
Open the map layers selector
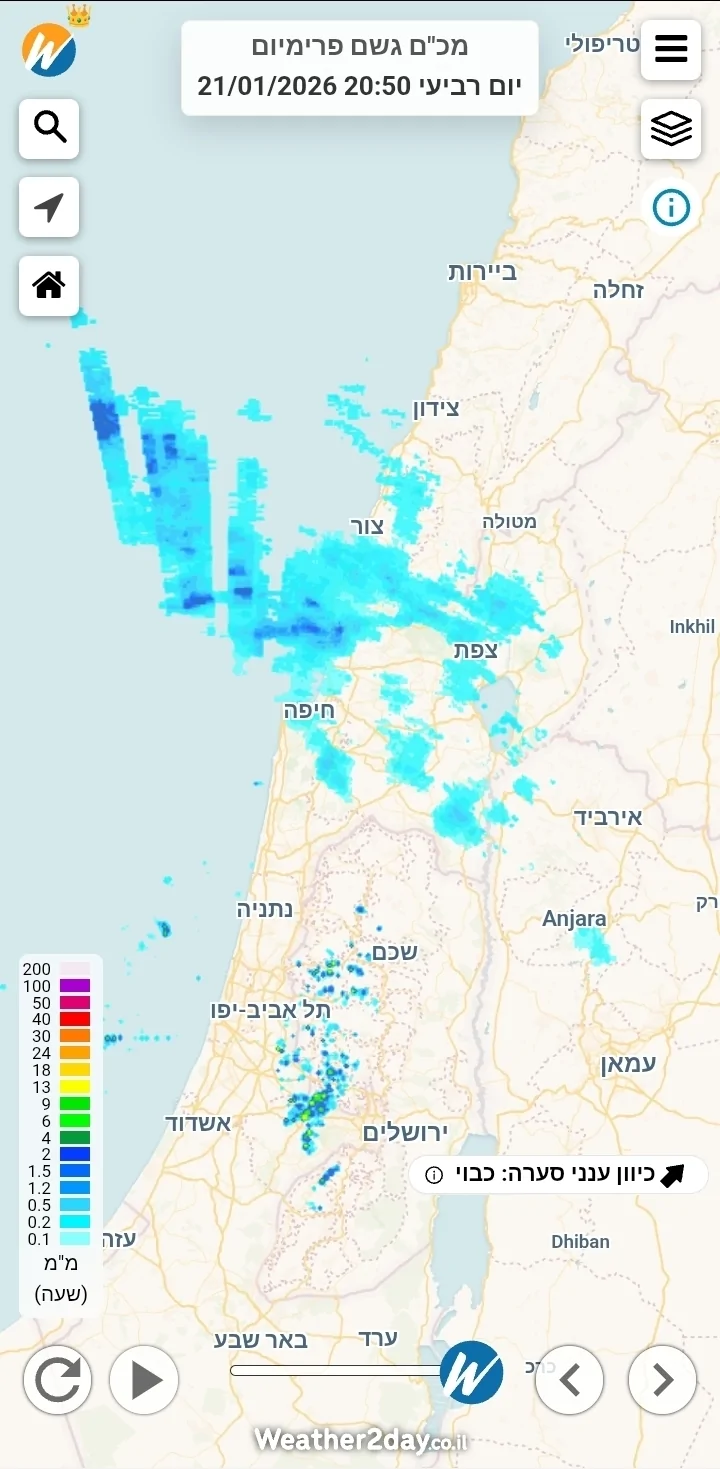coord(670,128)
